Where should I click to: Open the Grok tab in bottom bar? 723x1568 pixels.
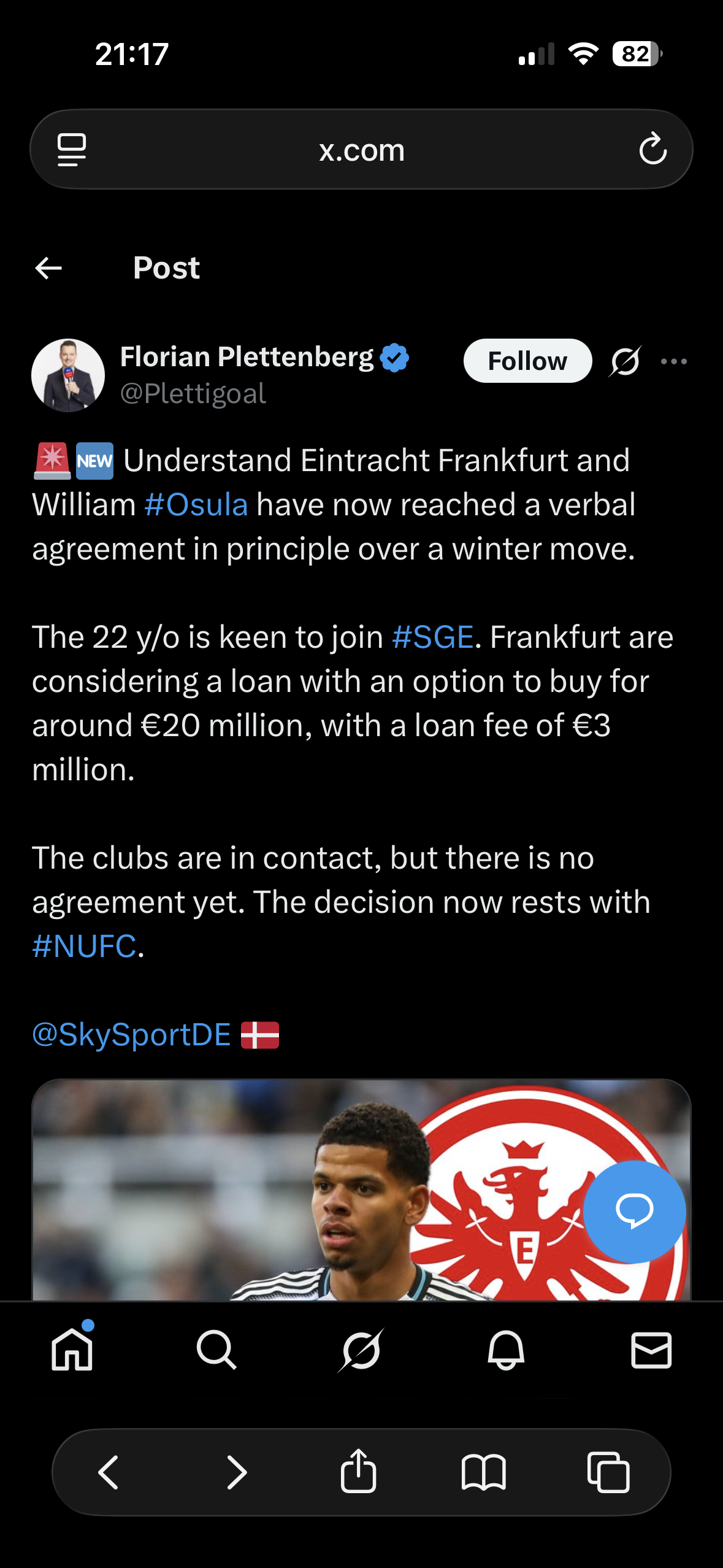tap(361, 1350)
